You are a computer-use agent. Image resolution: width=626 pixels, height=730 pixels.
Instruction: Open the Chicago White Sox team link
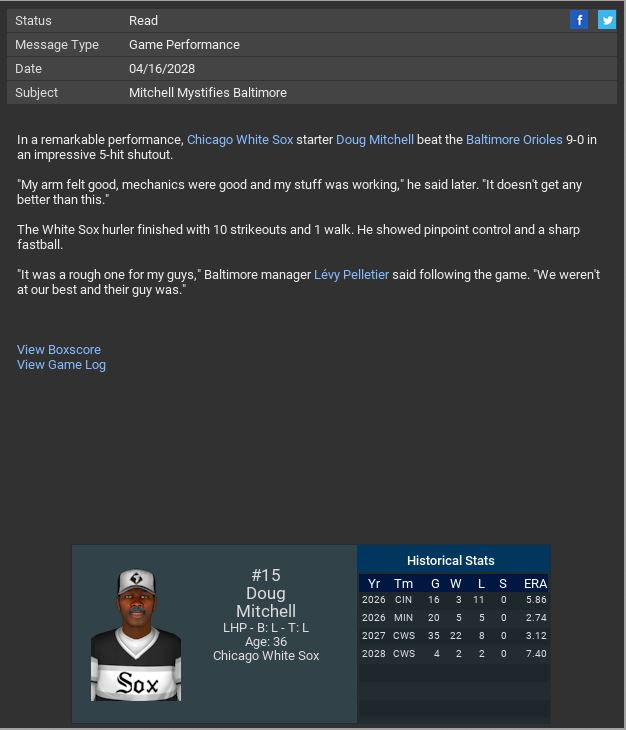click(x=240, y=140)
